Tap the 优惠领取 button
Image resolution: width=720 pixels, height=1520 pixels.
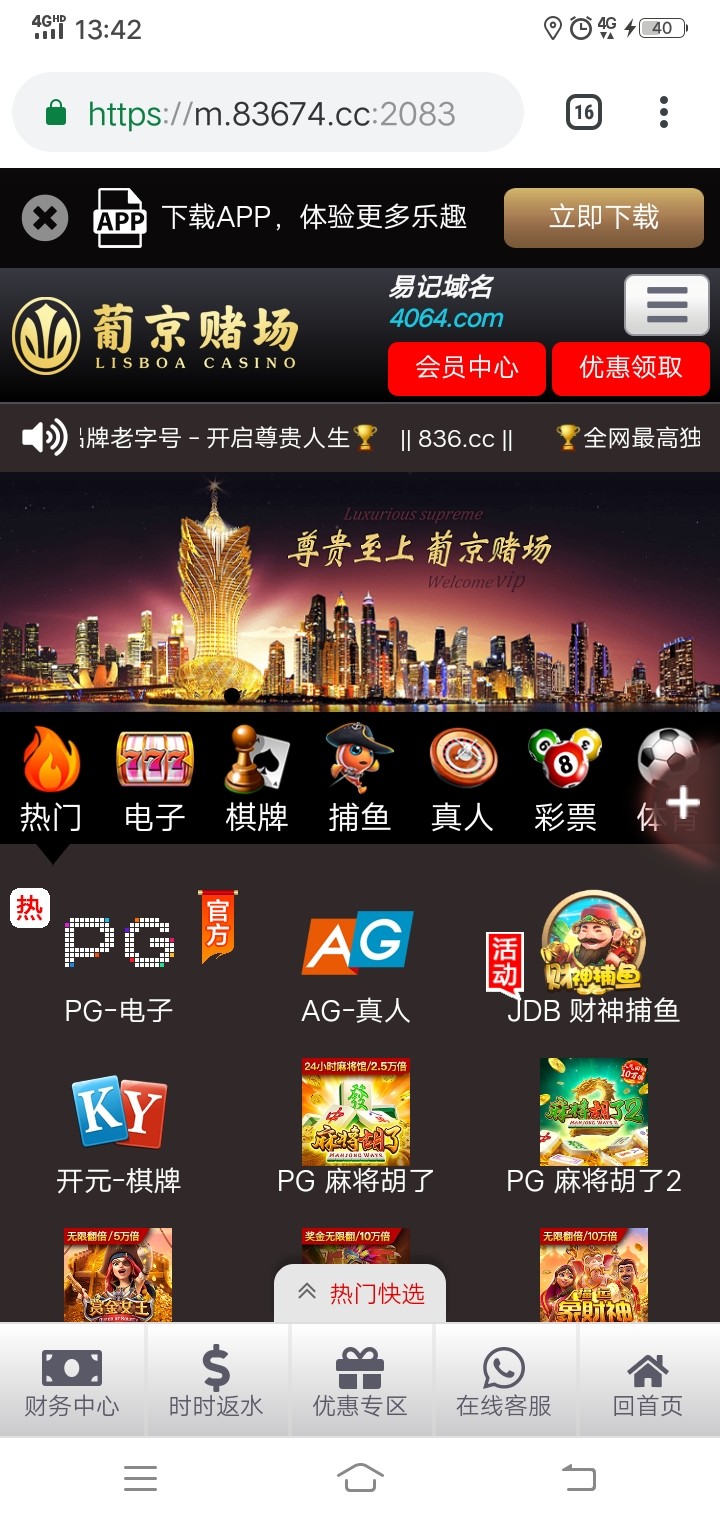point(631,368)
